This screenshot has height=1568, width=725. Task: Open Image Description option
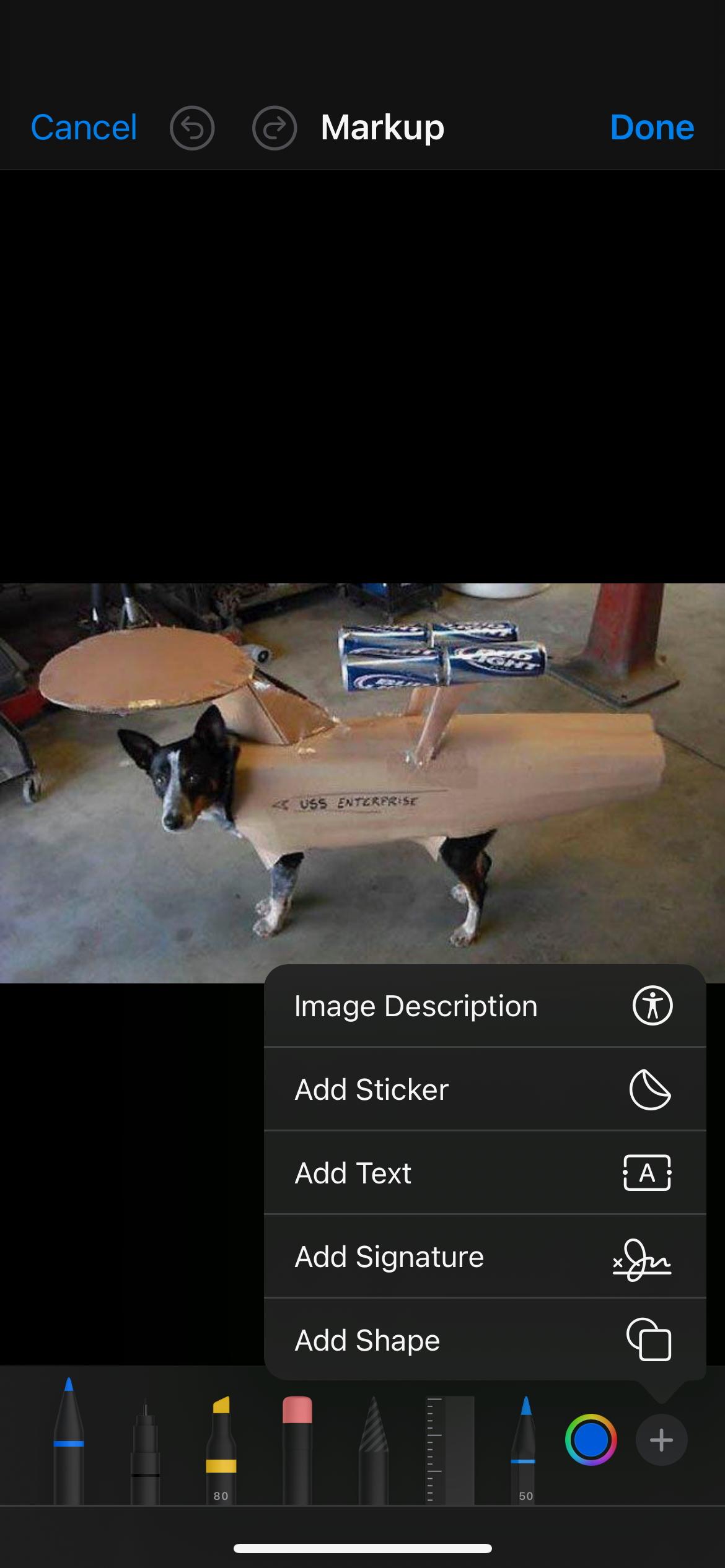pos(485,1006)
